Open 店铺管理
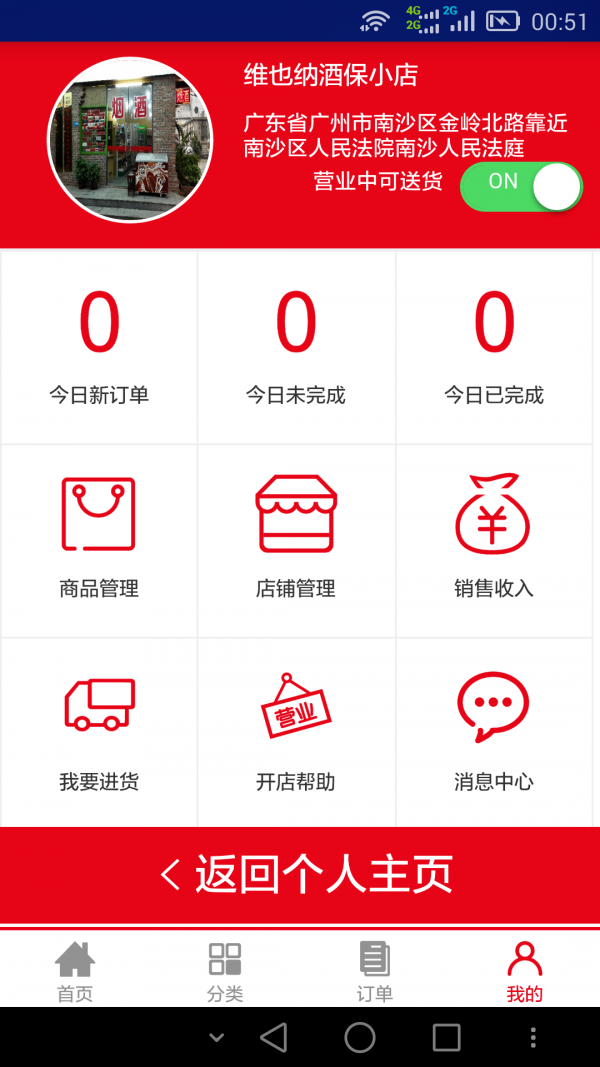Image resolution: width=600 pixels, height=1067 pixels. [x=296, y=540]
